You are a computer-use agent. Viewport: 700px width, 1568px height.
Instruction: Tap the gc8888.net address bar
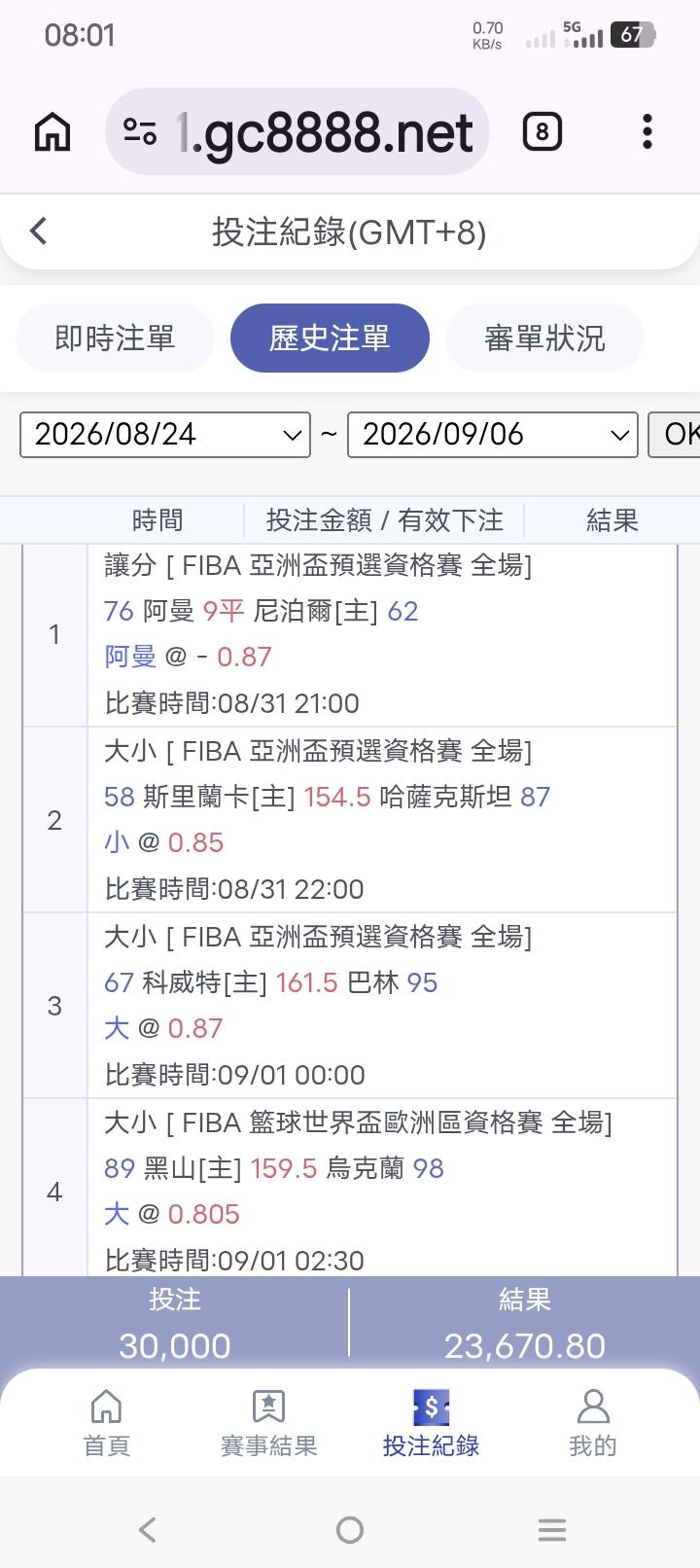pos(297,131)
